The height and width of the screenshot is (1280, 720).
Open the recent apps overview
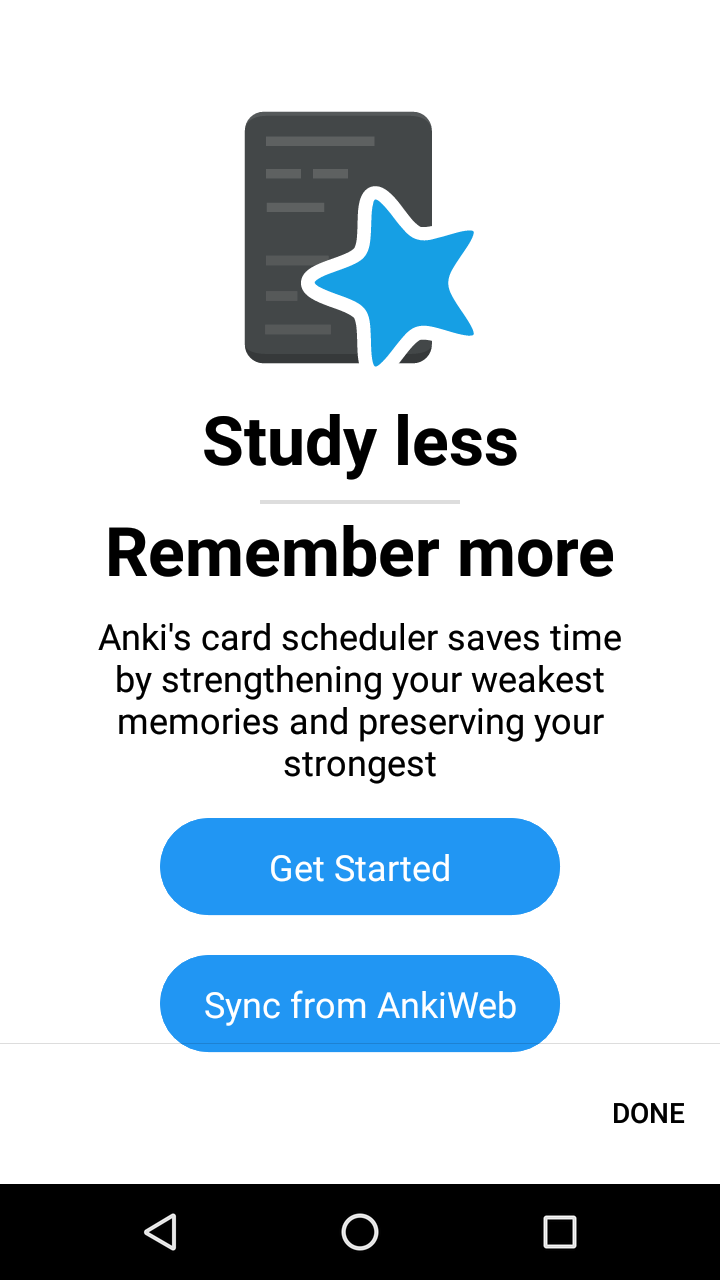click(560, 1232)
